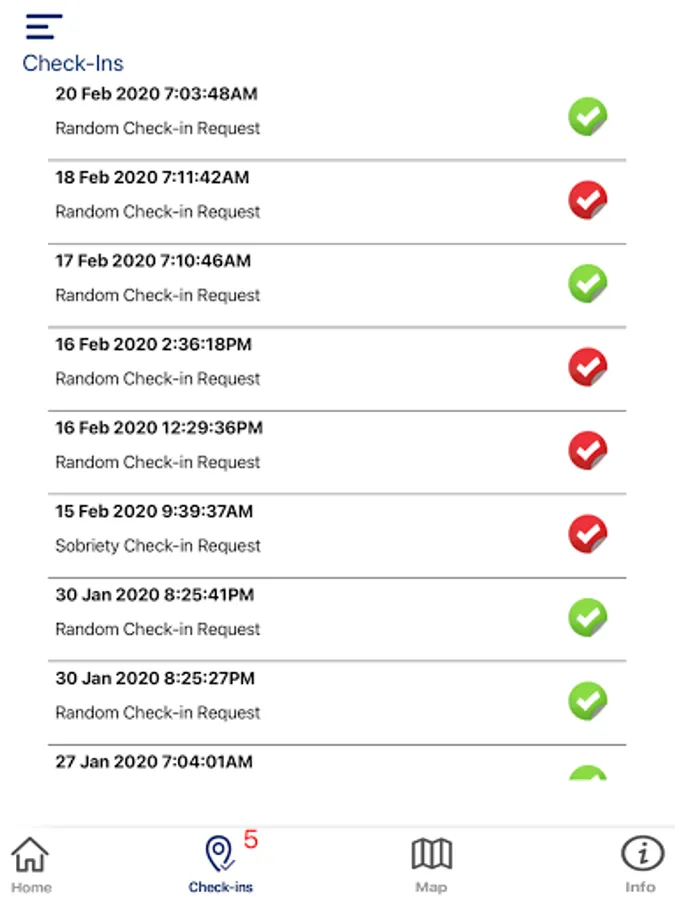
Task: View the 16 Feb 2020 12:29:36PM check-in
Action: [x=337, y=452]
